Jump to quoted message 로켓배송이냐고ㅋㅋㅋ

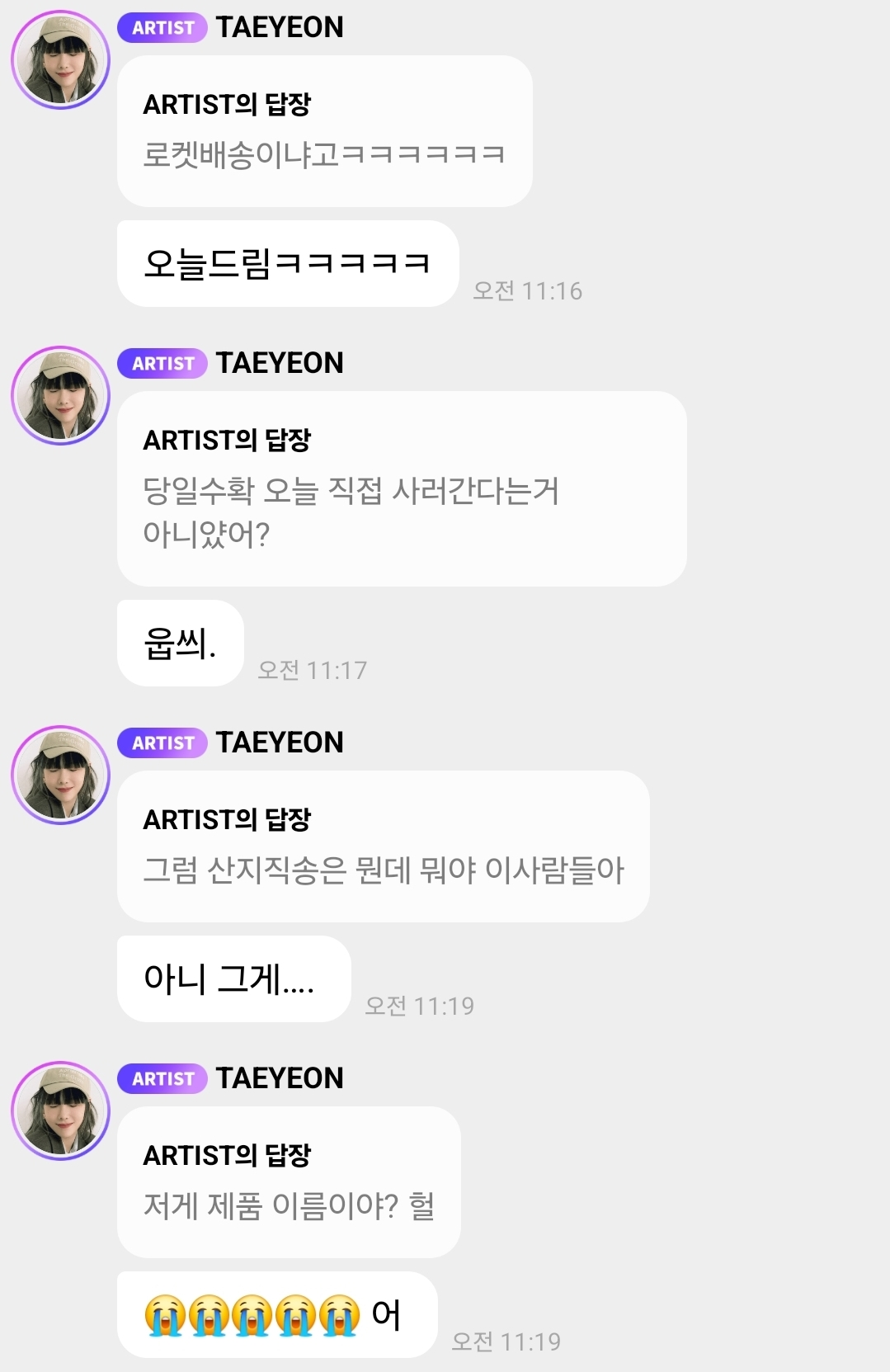324,131
